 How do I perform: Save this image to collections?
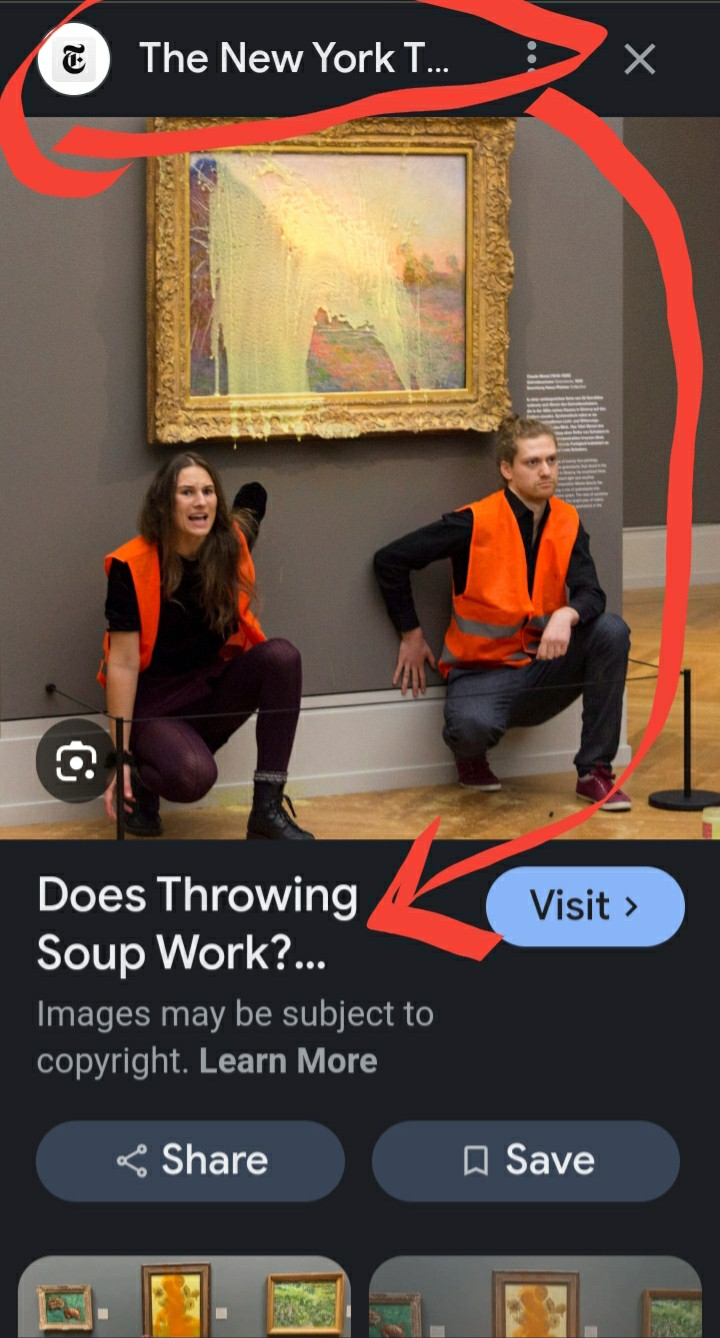pyautogui.click(x=526, y=1160)
